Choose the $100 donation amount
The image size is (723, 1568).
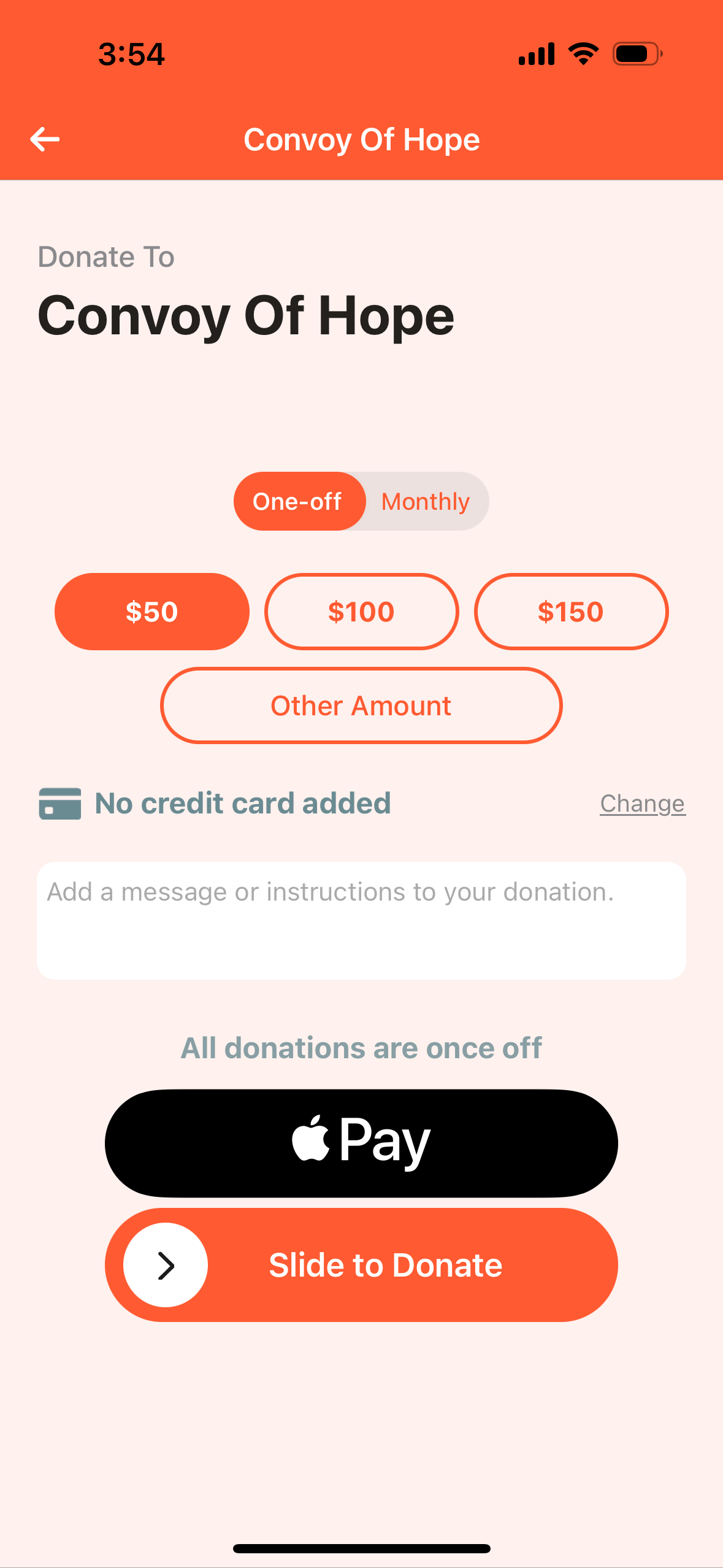(x=361, y=612)
